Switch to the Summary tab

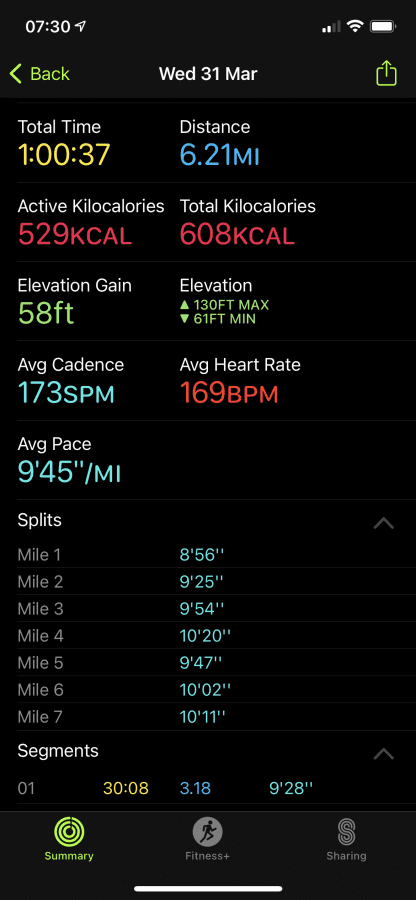[x=69, y=839]
